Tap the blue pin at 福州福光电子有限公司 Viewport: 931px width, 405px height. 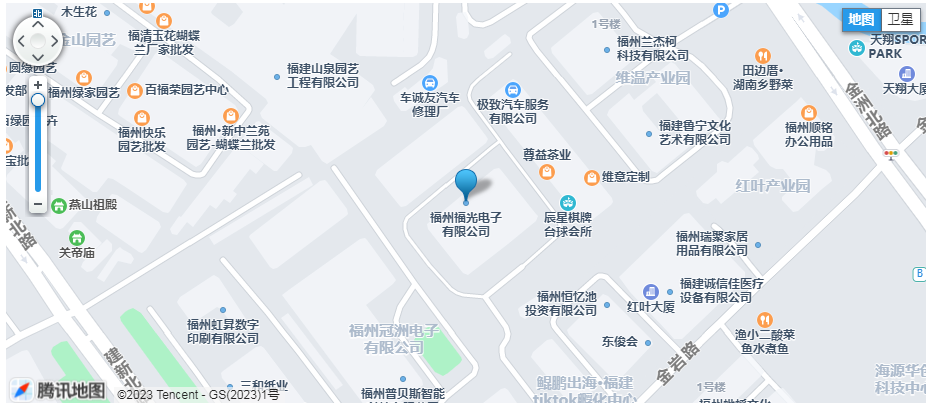[466, 184]
